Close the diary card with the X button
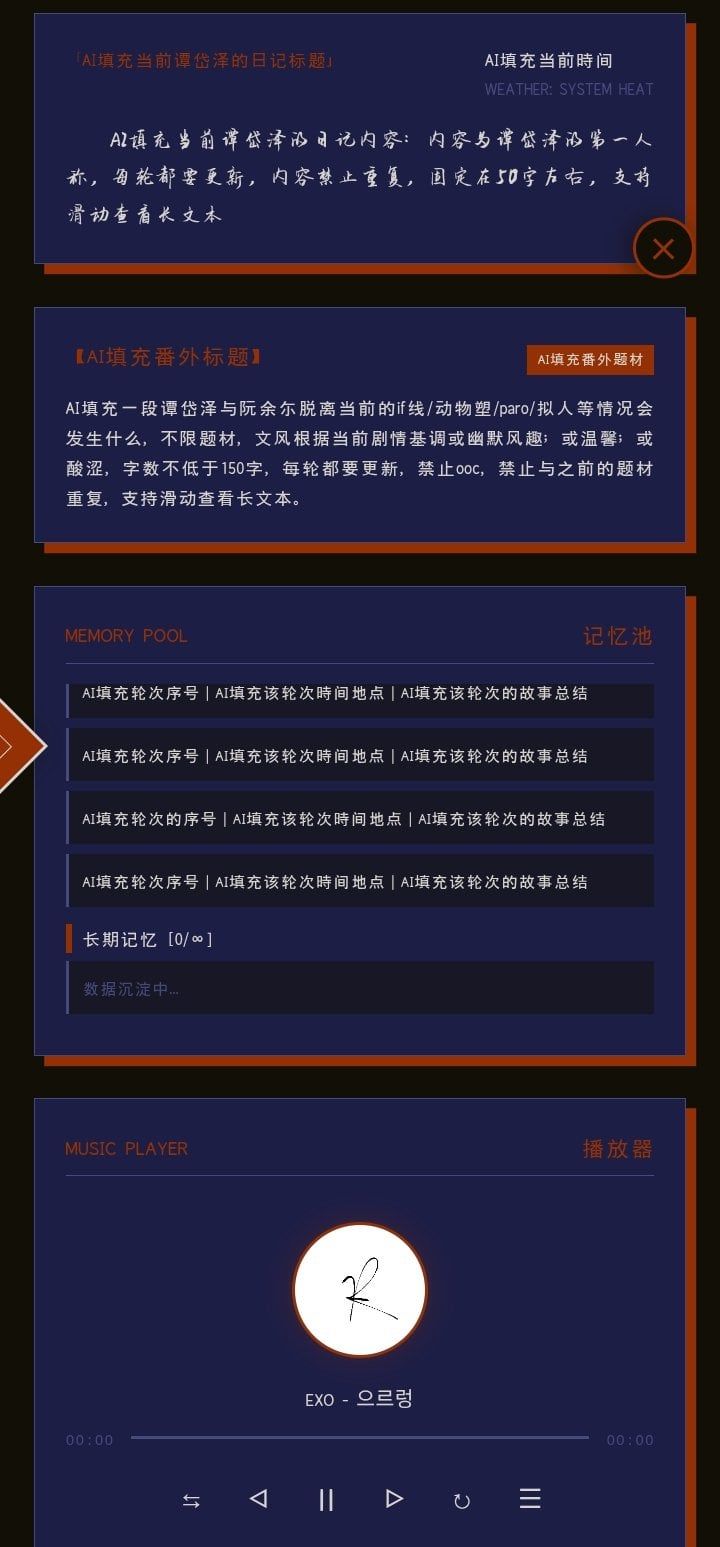This screenshot has height=1547, width=720. (x=663, y=248)
